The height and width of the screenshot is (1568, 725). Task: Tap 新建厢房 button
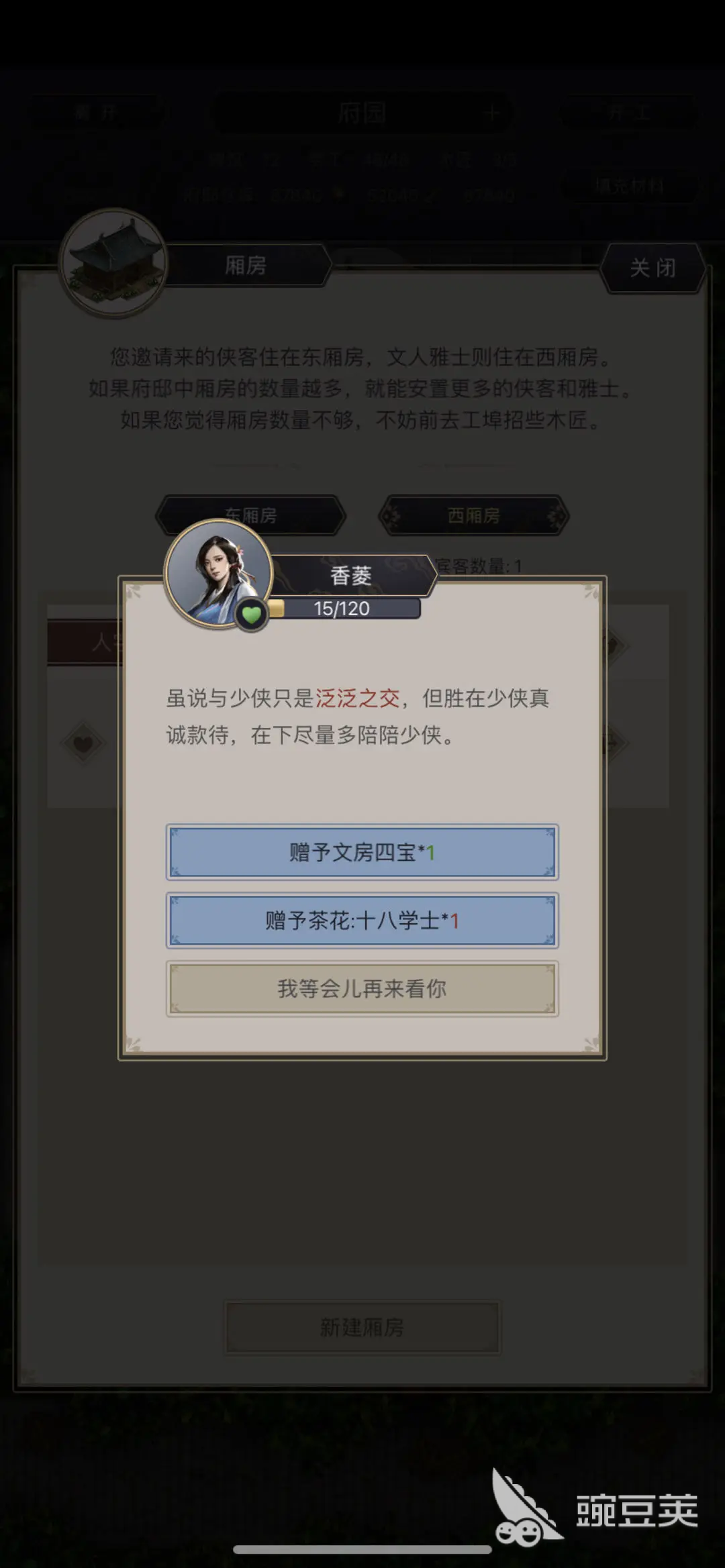(362, 1328)
